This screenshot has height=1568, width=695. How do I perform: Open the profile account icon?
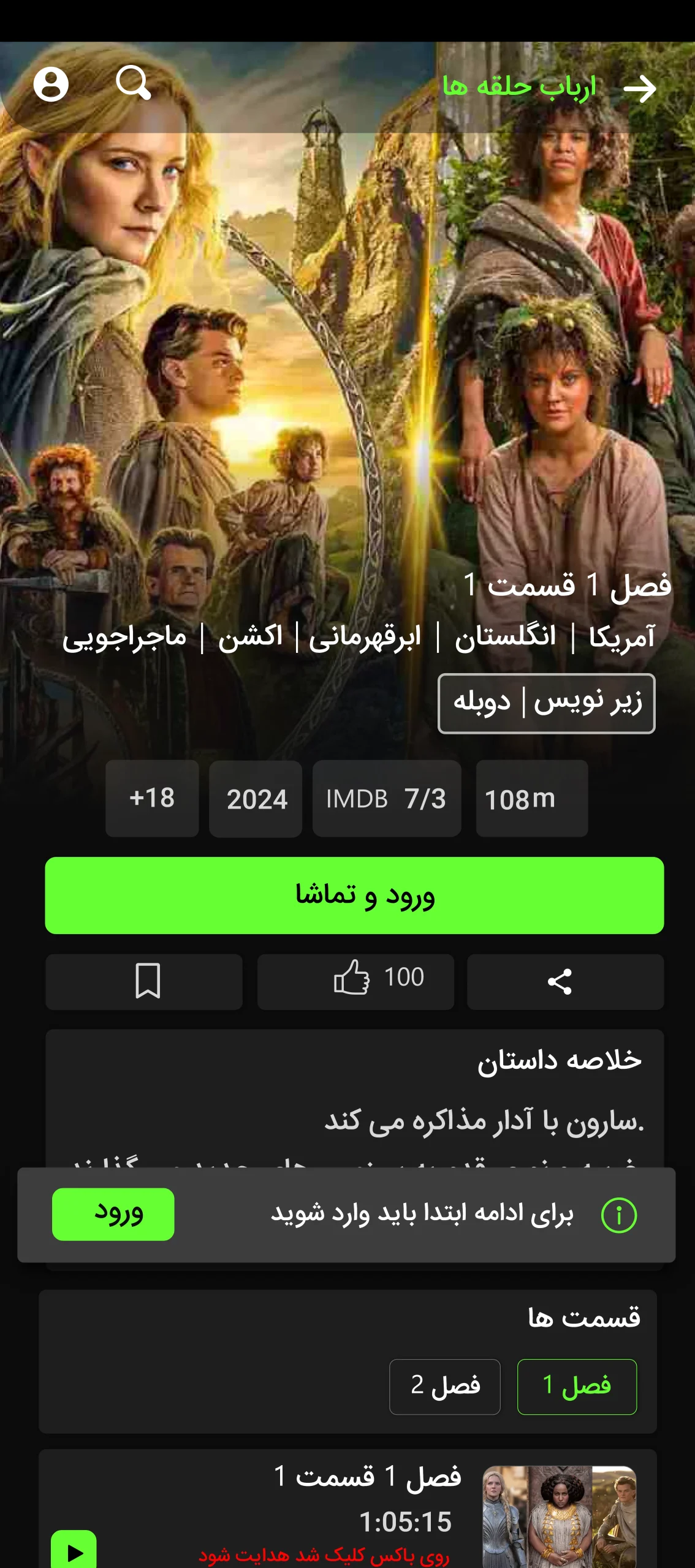tap(51, 84)
